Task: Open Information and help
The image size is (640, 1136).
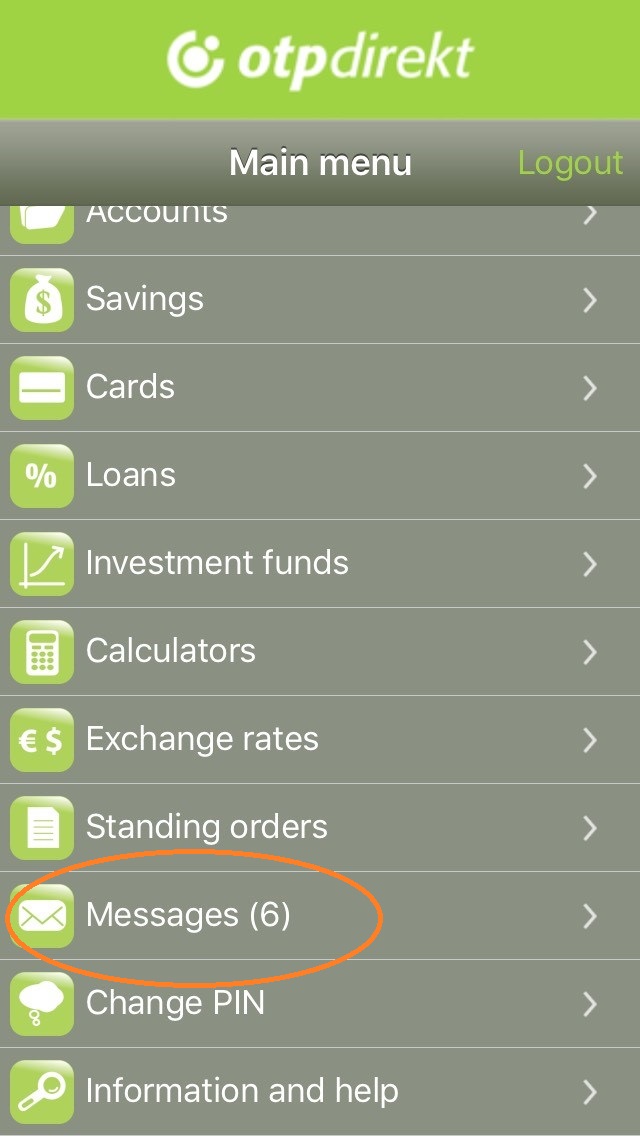Action: [320, 1092]
